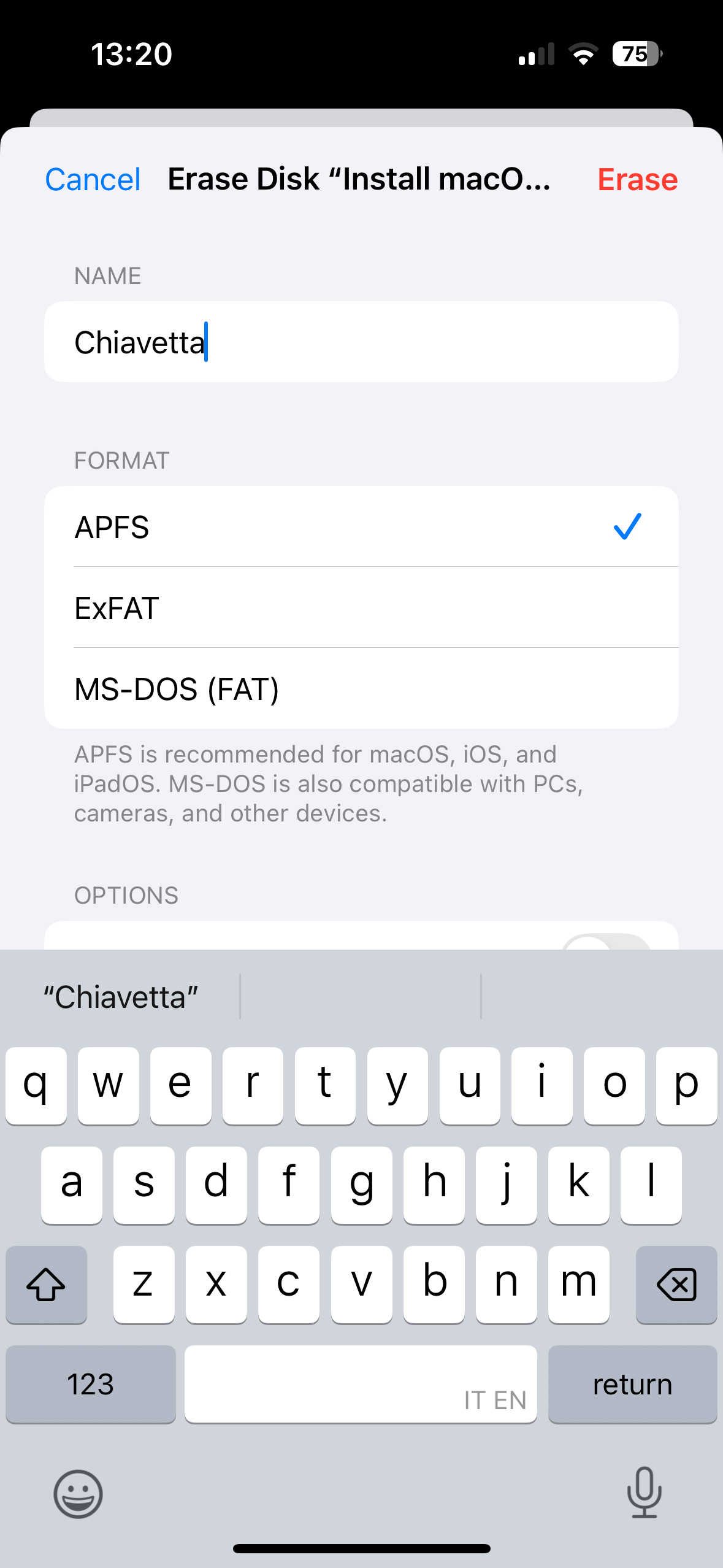Start dictation with the microphone
The image size is (723, 1568).
644,1492
